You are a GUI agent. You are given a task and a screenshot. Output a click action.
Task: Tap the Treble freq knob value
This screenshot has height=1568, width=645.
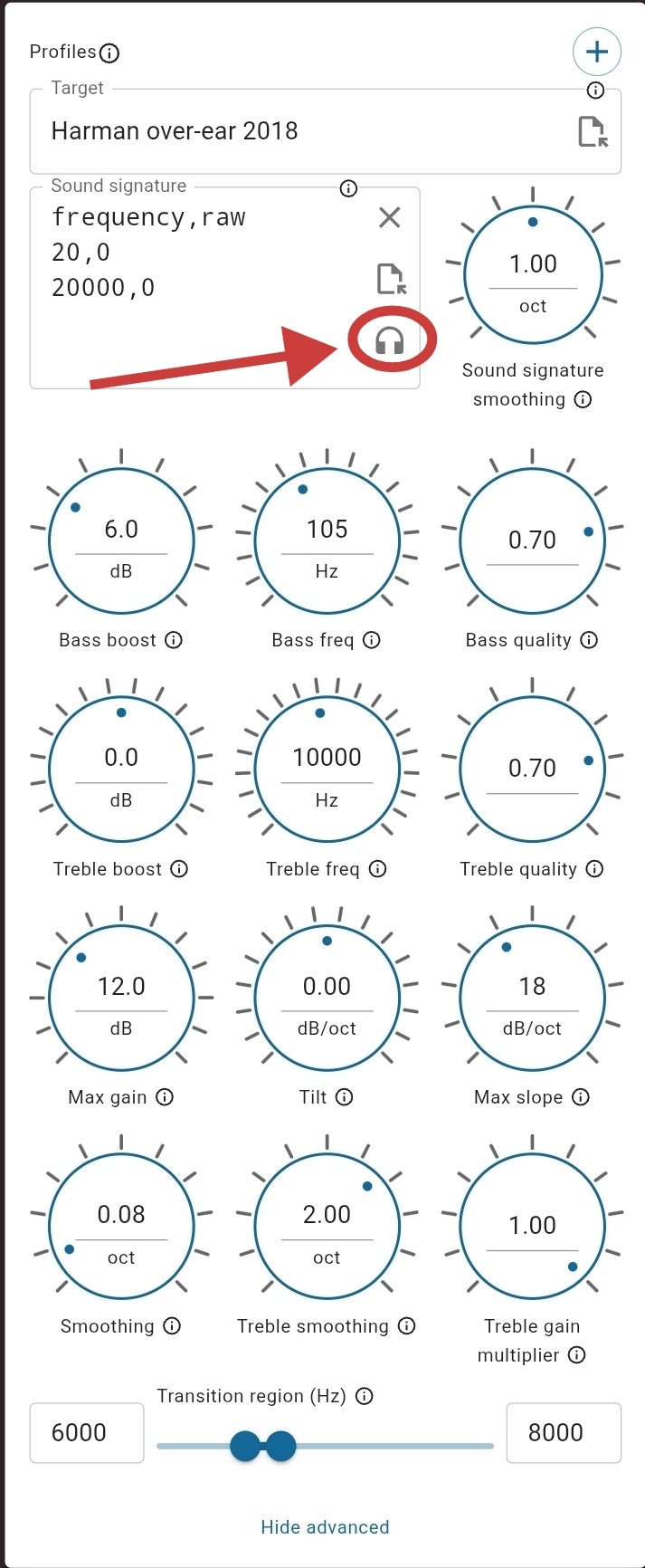[x=327, y=758]
